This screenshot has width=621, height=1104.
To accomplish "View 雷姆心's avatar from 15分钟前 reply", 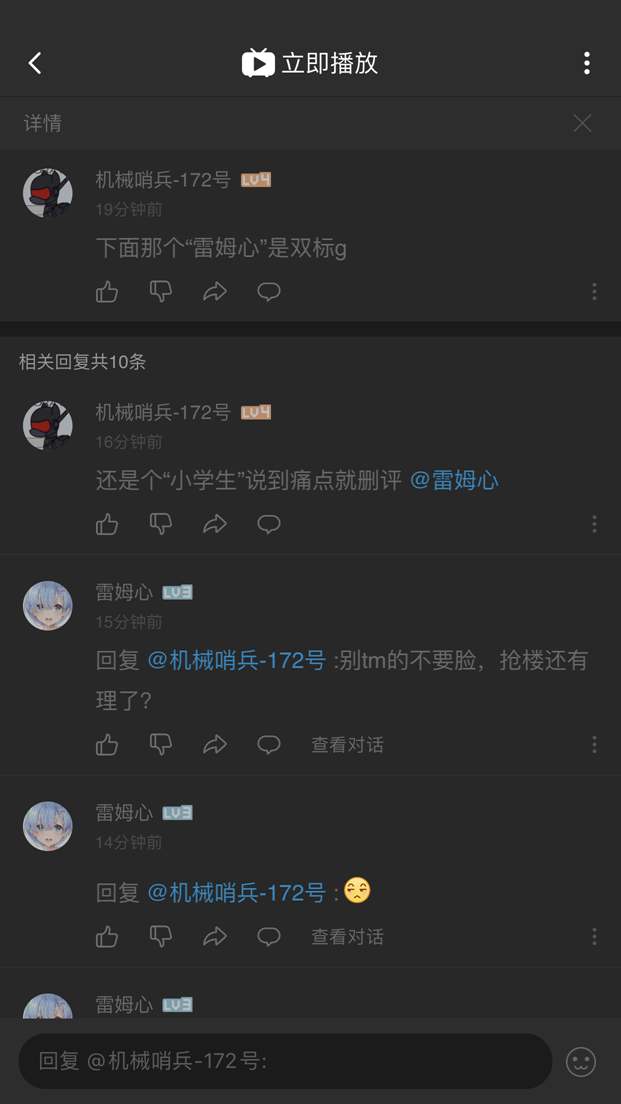I will (48, 606).
